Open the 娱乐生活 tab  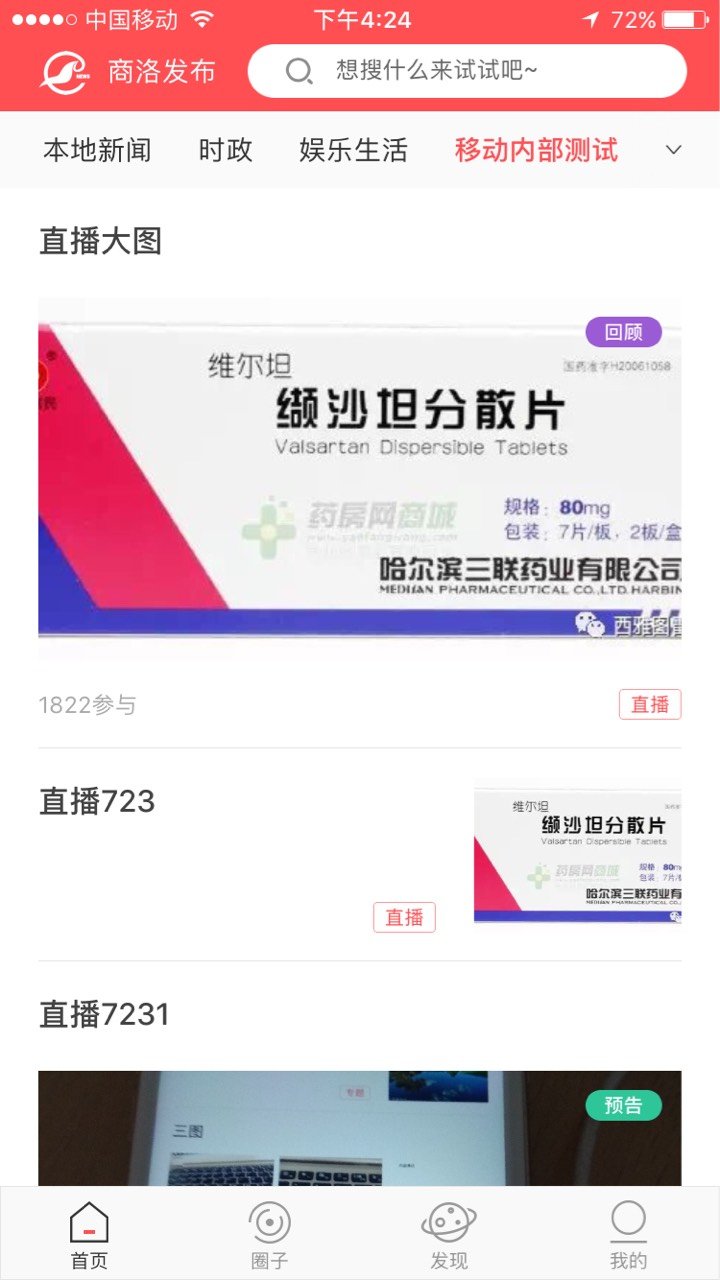pyautogui.click(x=353, y=151)
